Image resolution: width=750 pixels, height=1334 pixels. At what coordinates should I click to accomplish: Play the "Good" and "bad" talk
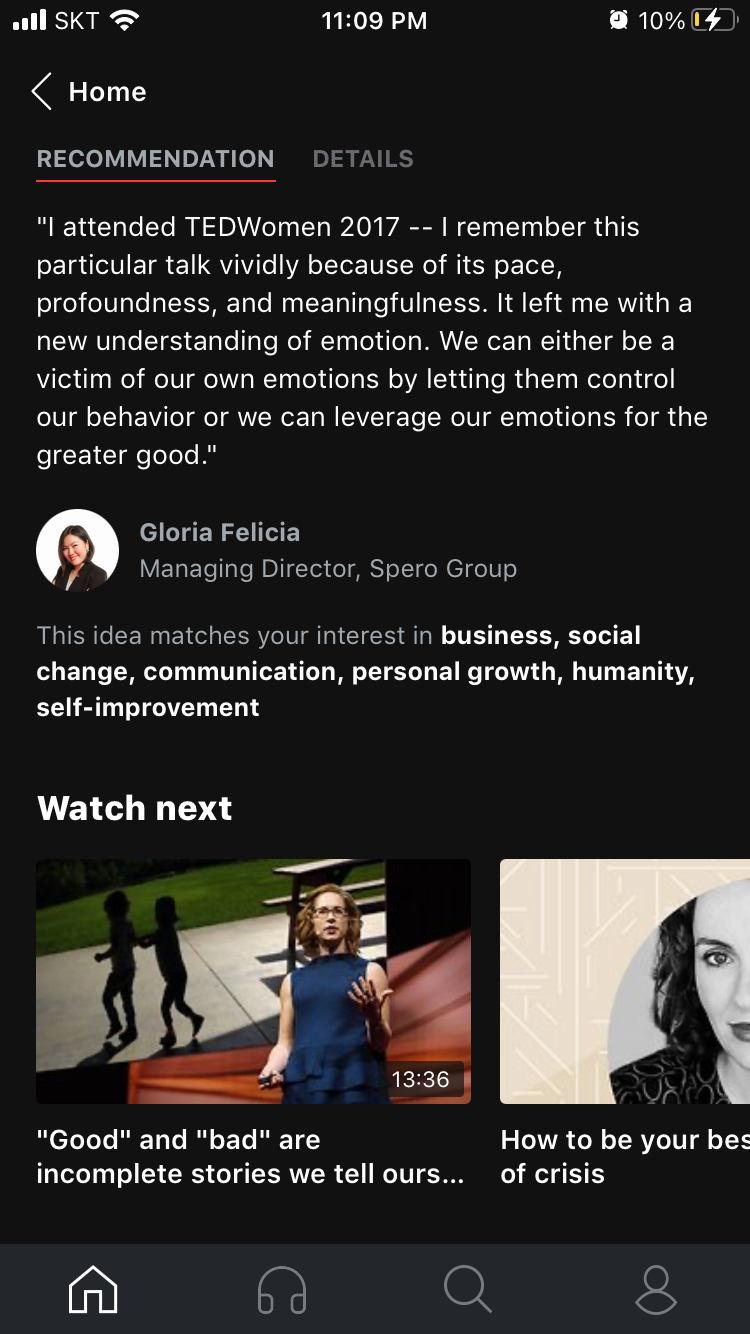[x=253, y=981]
